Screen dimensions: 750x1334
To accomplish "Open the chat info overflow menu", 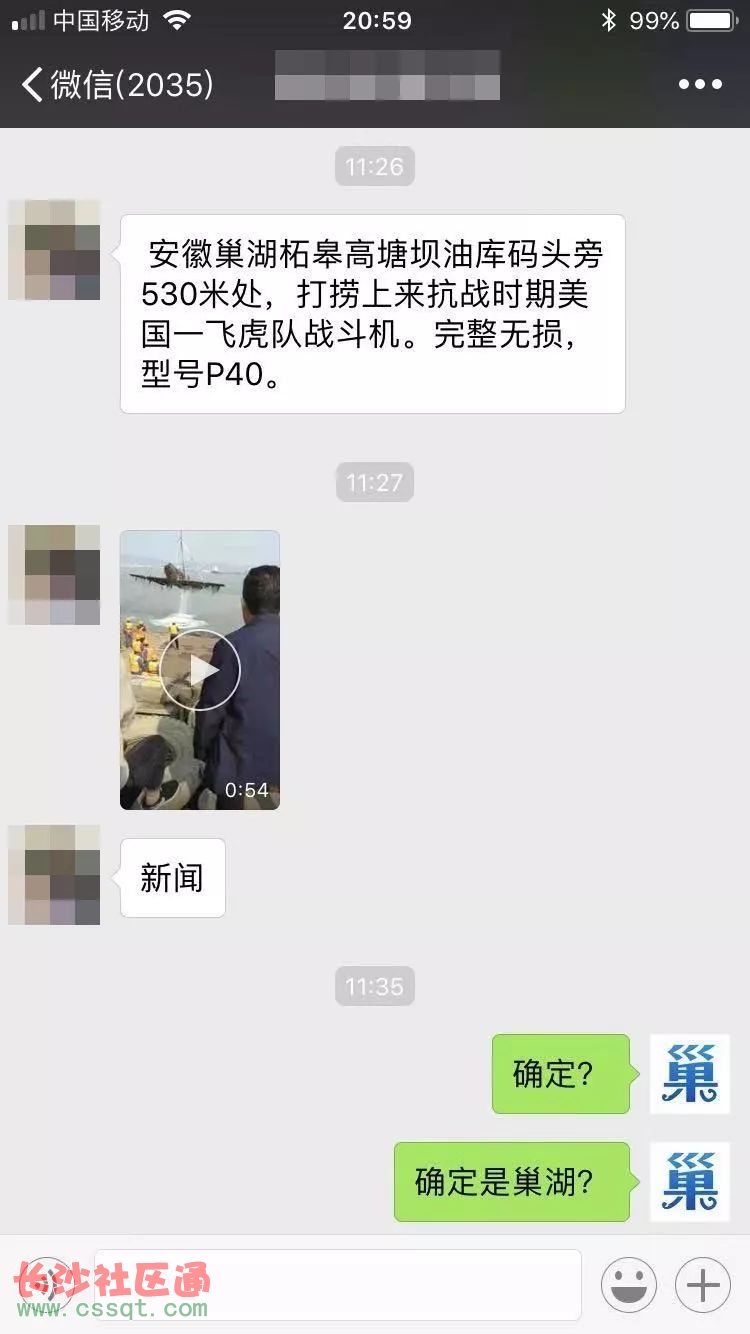I will [700, 85].
